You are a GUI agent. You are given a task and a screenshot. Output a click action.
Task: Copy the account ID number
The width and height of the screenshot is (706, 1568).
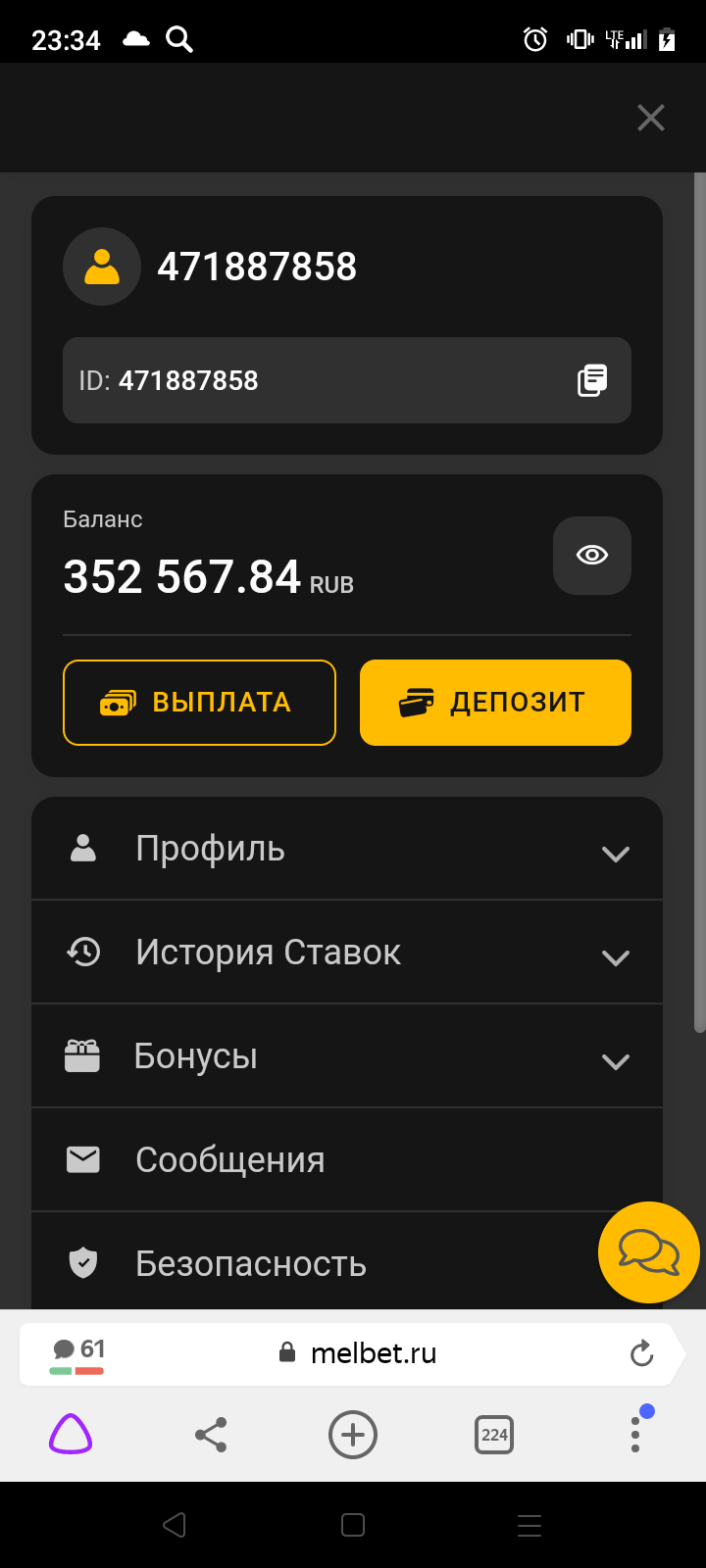tap(592, 380)
